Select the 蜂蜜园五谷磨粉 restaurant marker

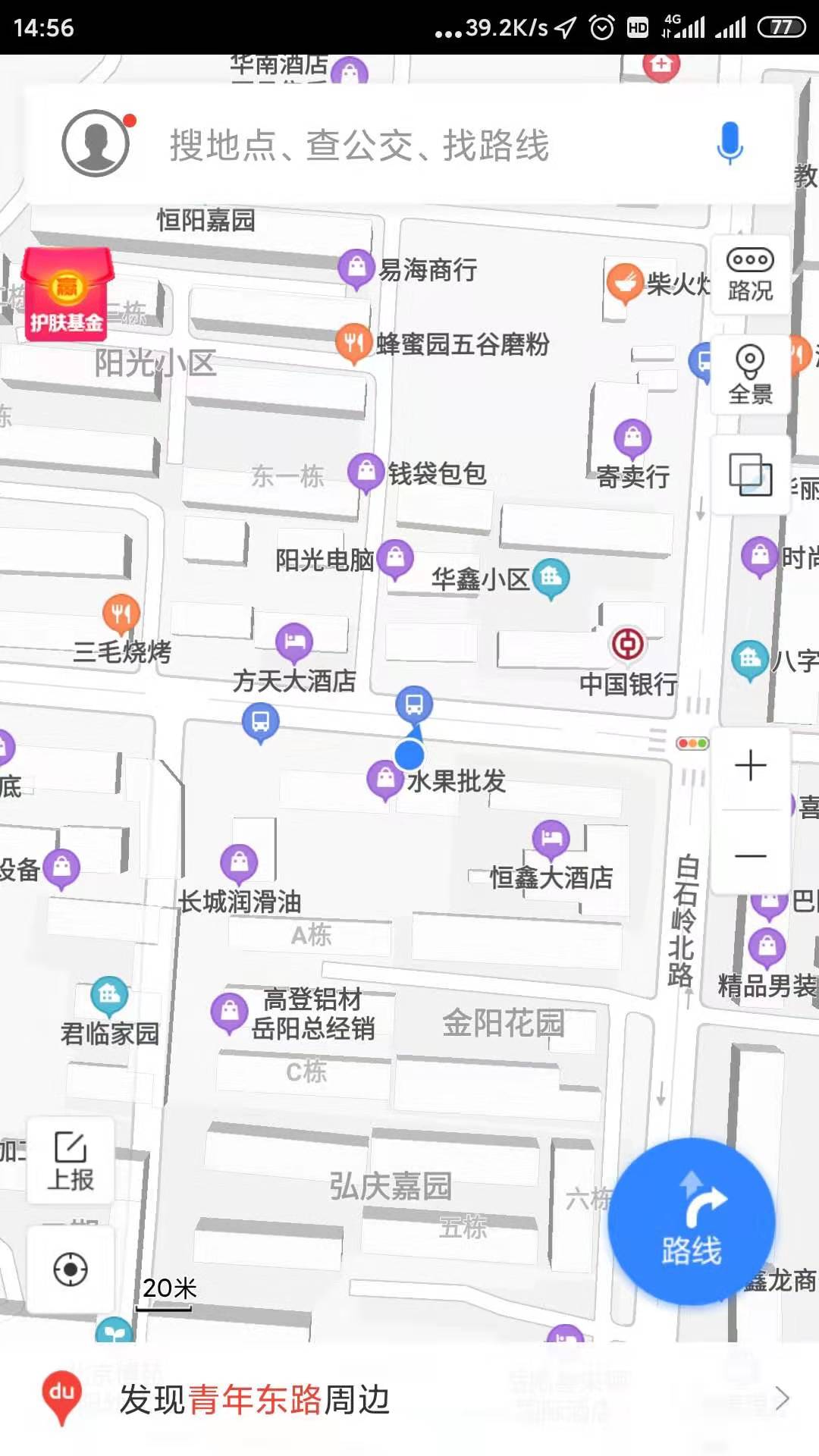(x=353, y=343)
